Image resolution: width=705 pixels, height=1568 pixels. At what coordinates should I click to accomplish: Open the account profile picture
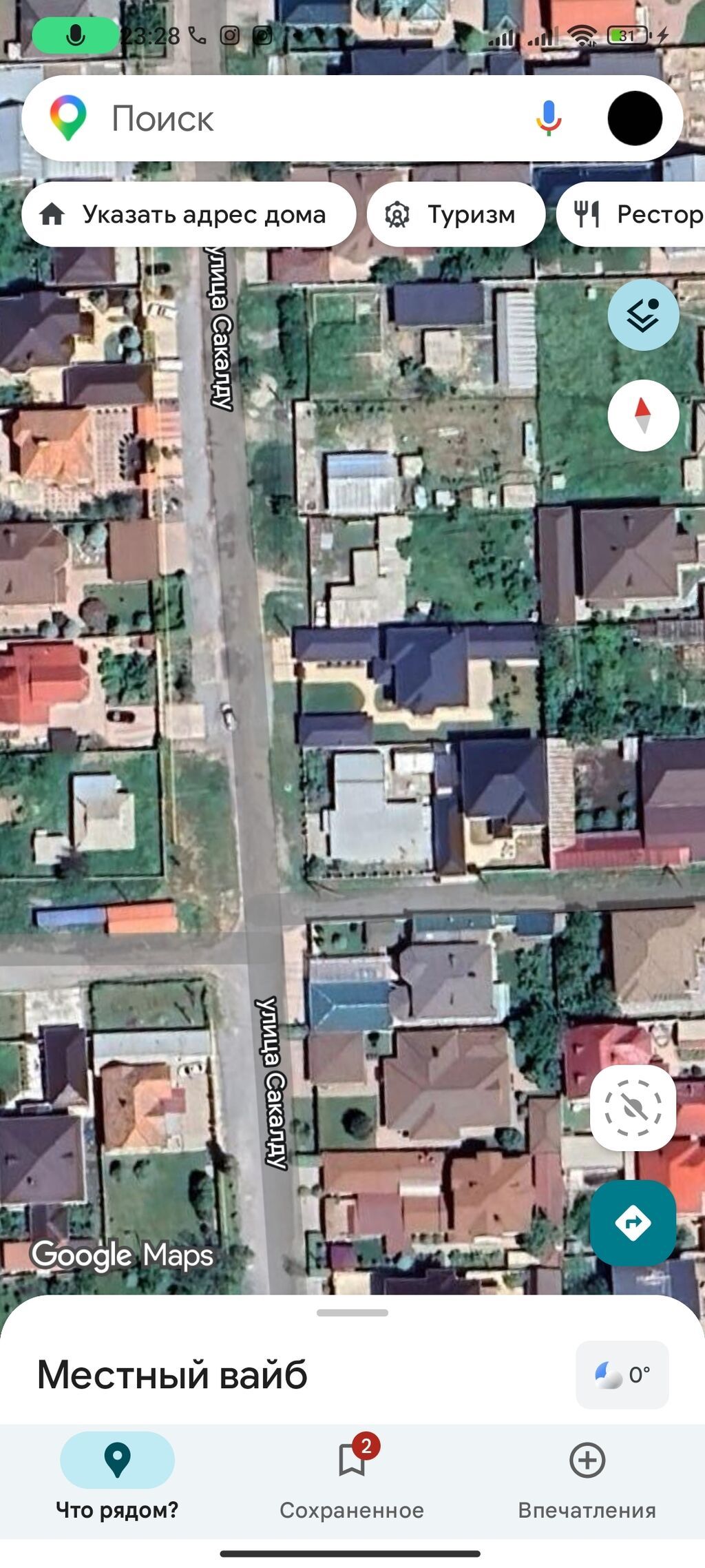click(x=635, y=118)
